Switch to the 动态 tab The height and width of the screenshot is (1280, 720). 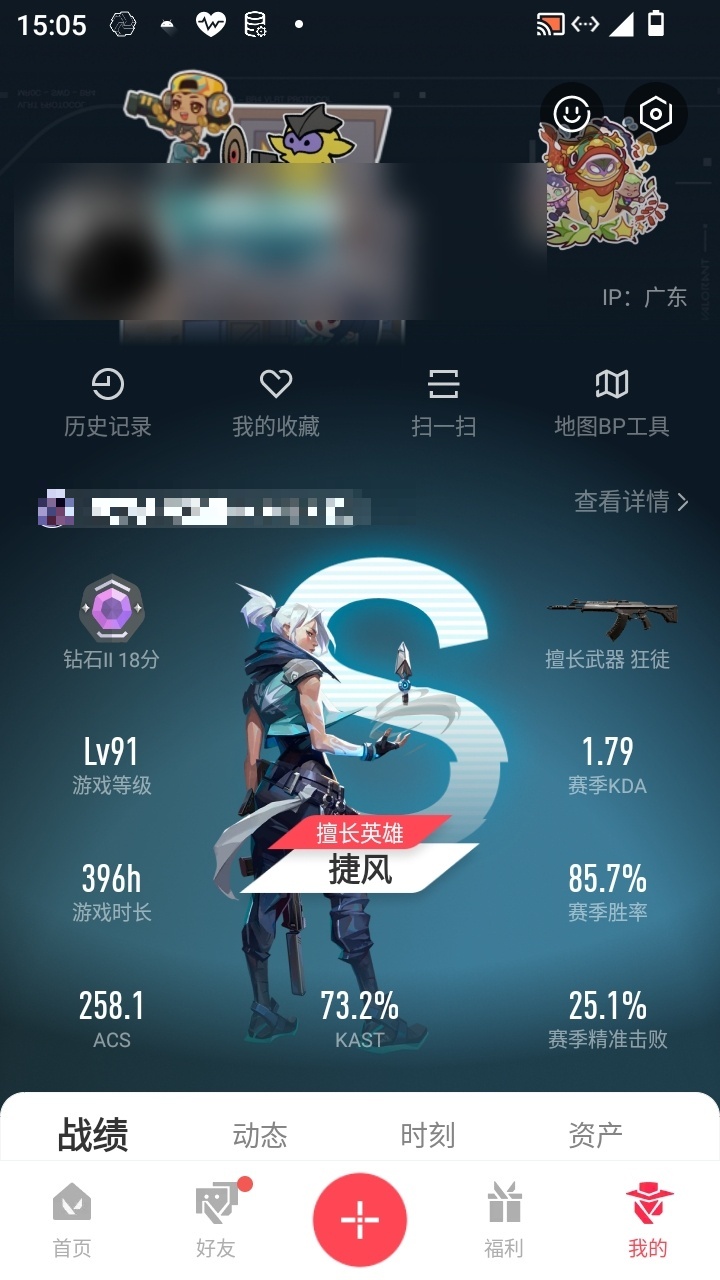(260, 1135)
